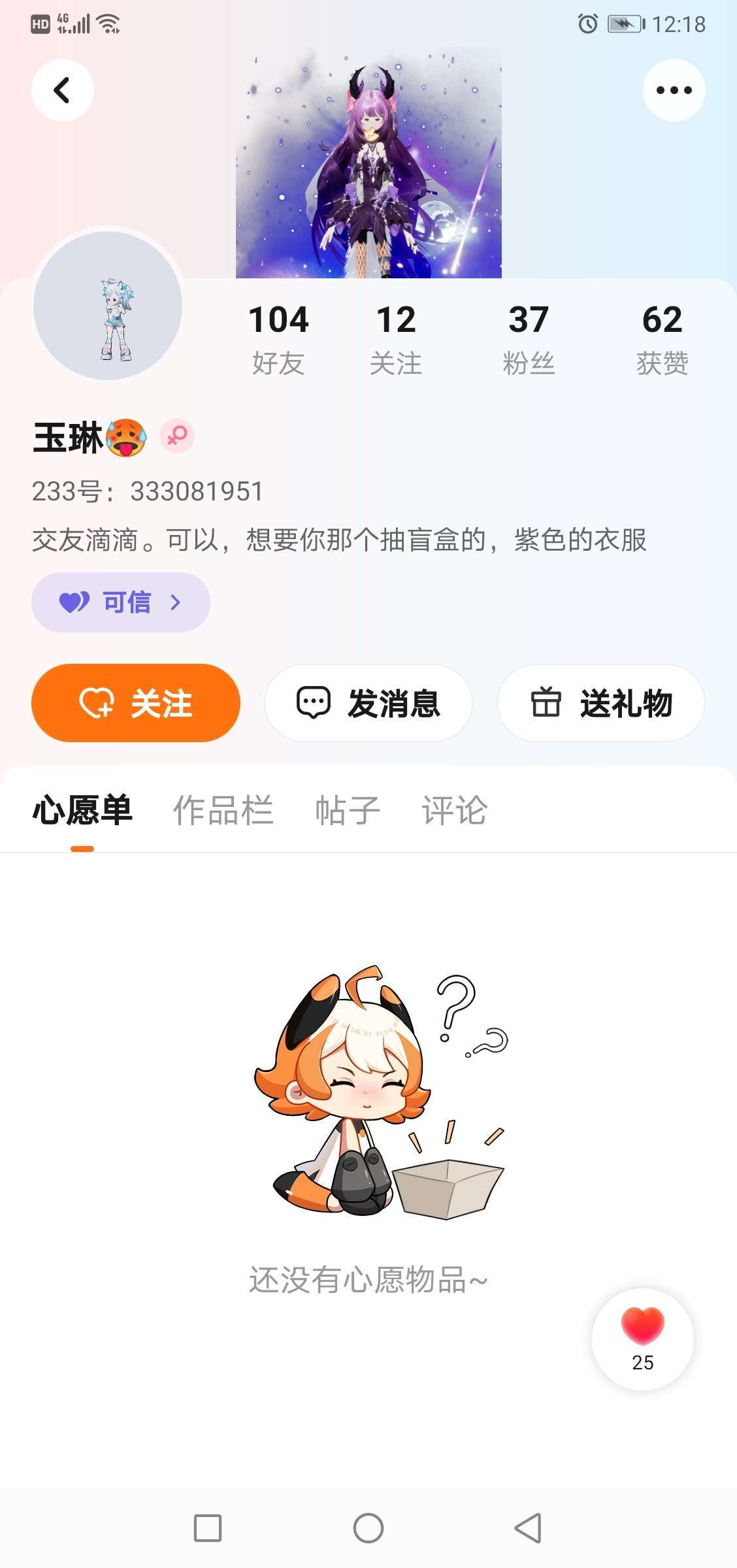Screen dimensions: 737x1568
Task: Go to home via system home button
Action: (368, 1528)
